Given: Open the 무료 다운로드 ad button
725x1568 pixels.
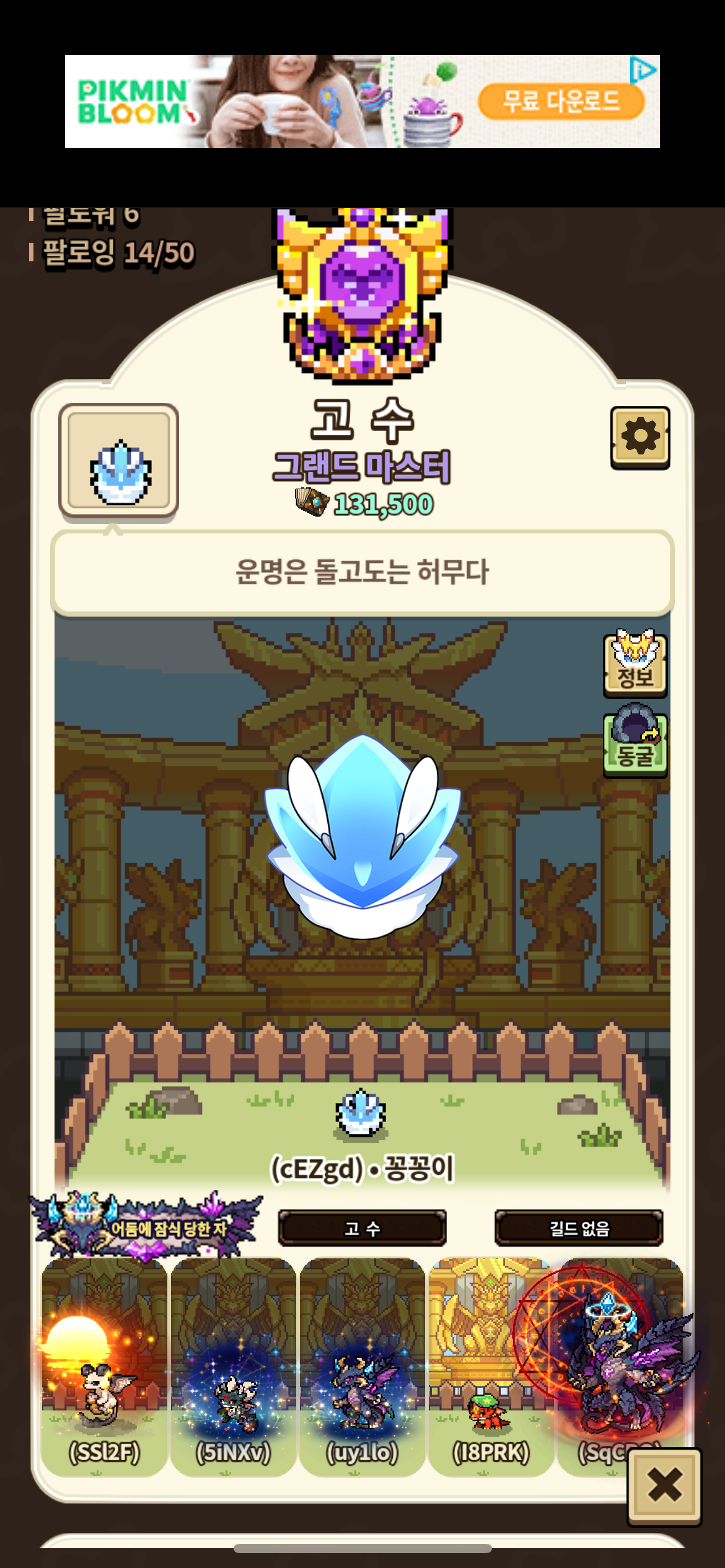Looking at the screenshot, I should click(x=561, y=102).
